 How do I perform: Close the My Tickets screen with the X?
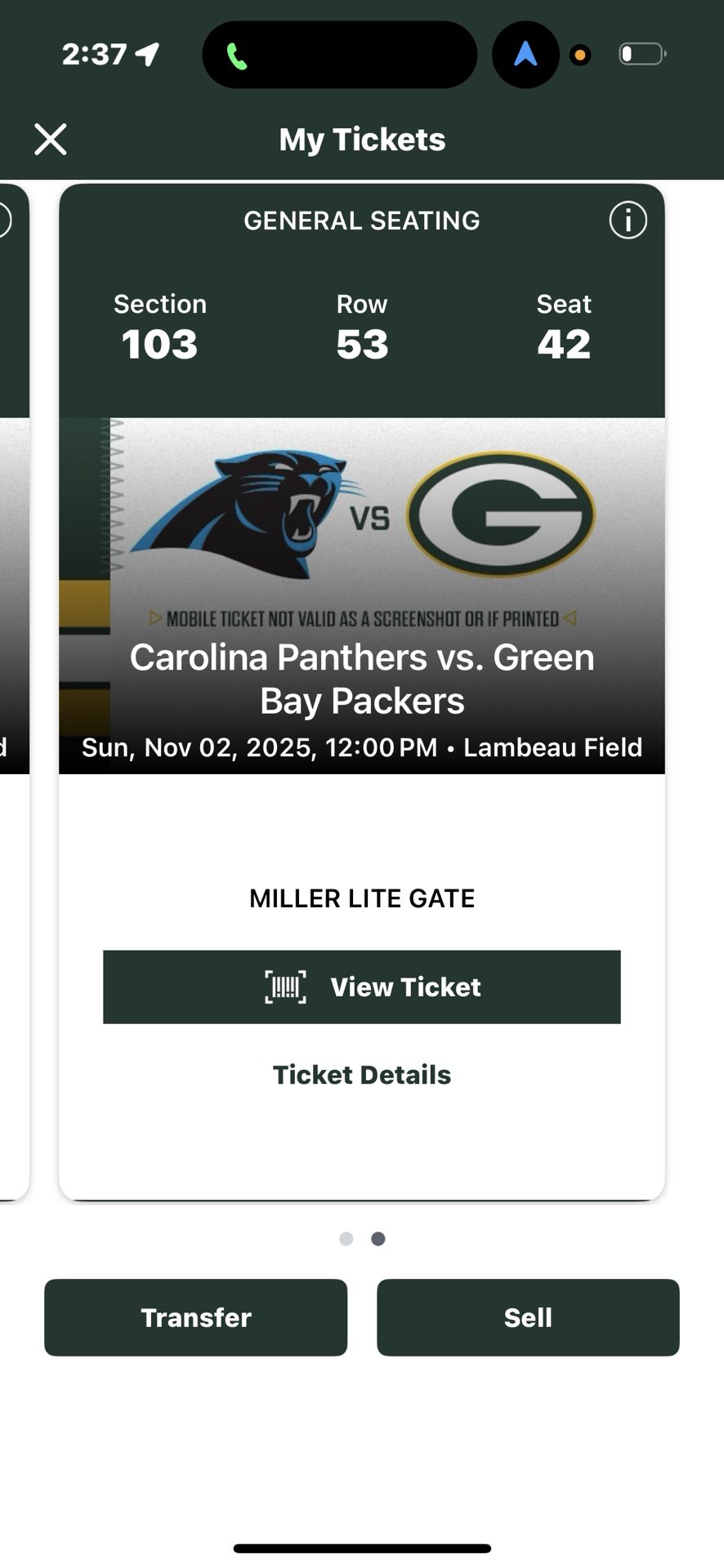51,139
